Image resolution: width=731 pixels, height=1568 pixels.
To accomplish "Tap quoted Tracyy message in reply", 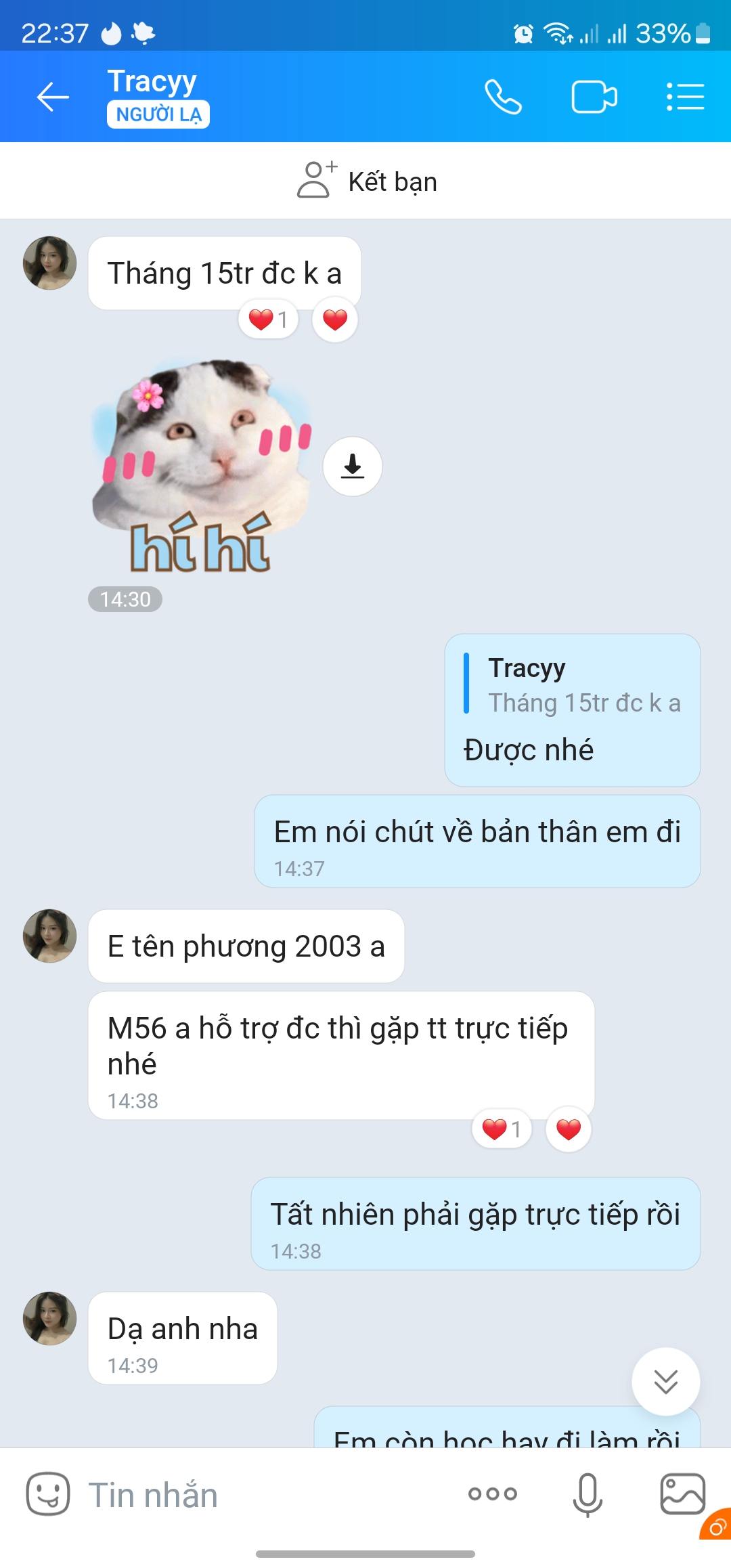I will click(572, 685).
